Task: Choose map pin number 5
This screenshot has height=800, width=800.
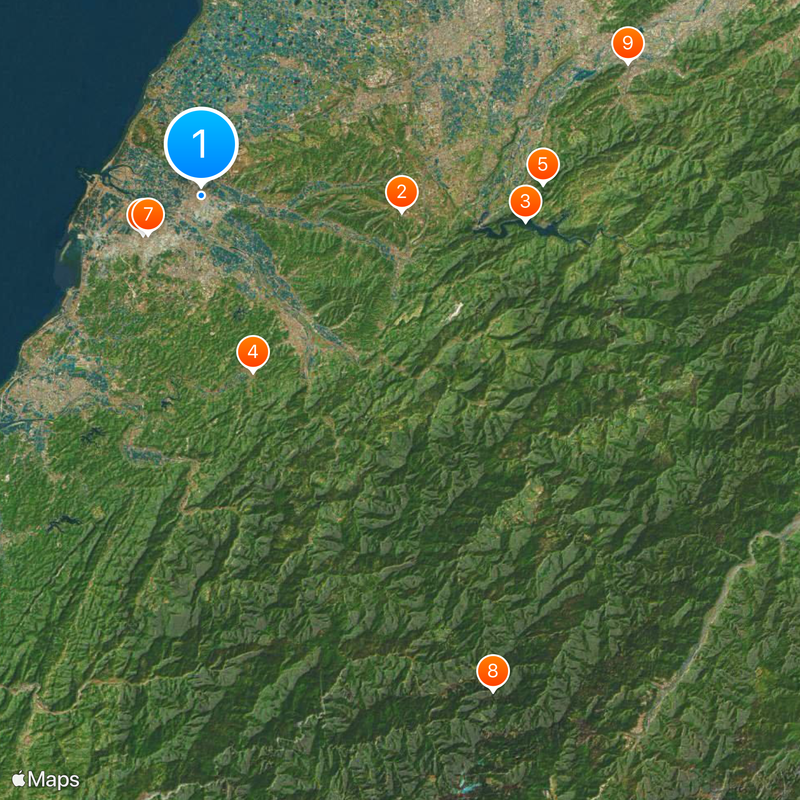Action: (543, 164)
